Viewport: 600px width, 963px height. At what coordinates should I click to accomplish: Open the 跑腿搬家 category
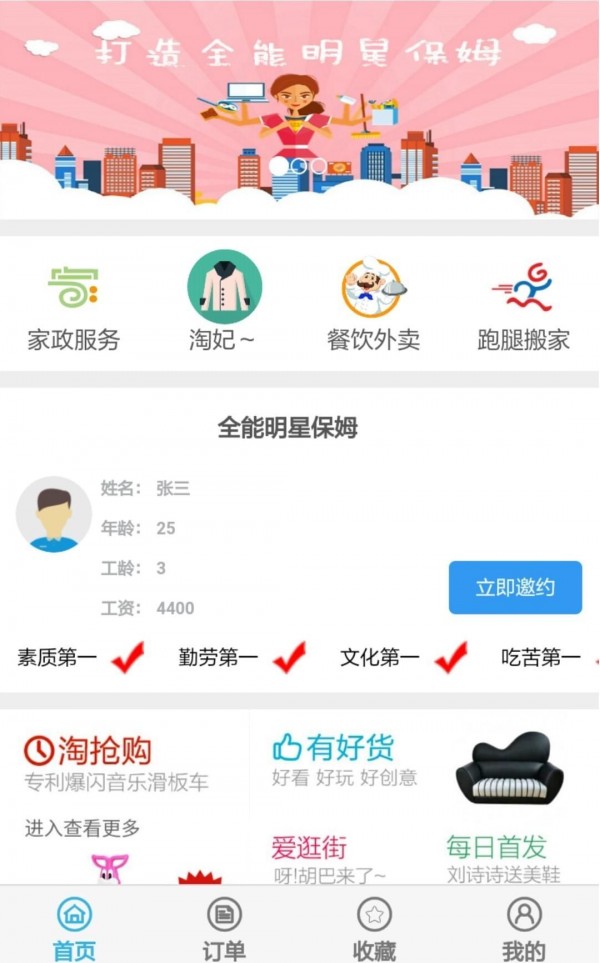[x=523, y=304]
